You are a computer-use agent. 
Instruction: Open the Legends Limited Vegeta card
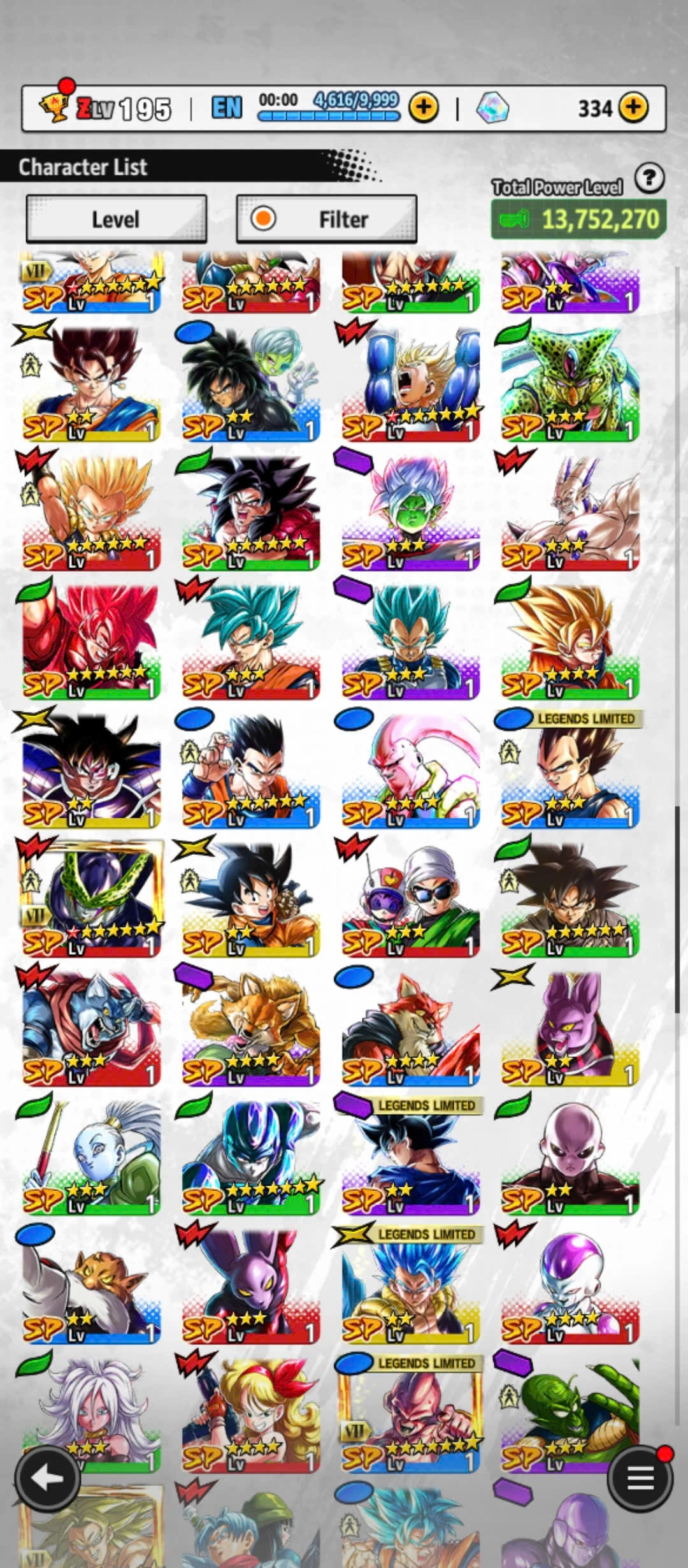[570, 774]
